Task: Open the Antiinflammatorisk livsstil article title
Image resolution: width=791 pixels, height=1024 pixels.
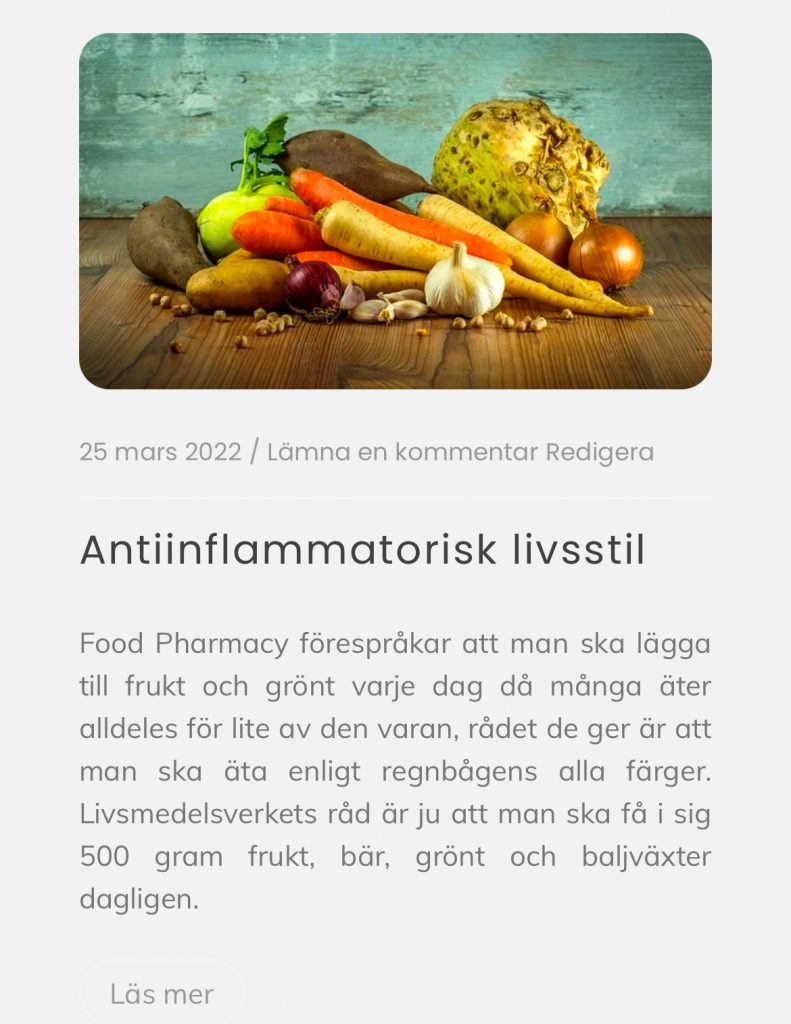Action: pyautogui.click(x=362, y=550)
